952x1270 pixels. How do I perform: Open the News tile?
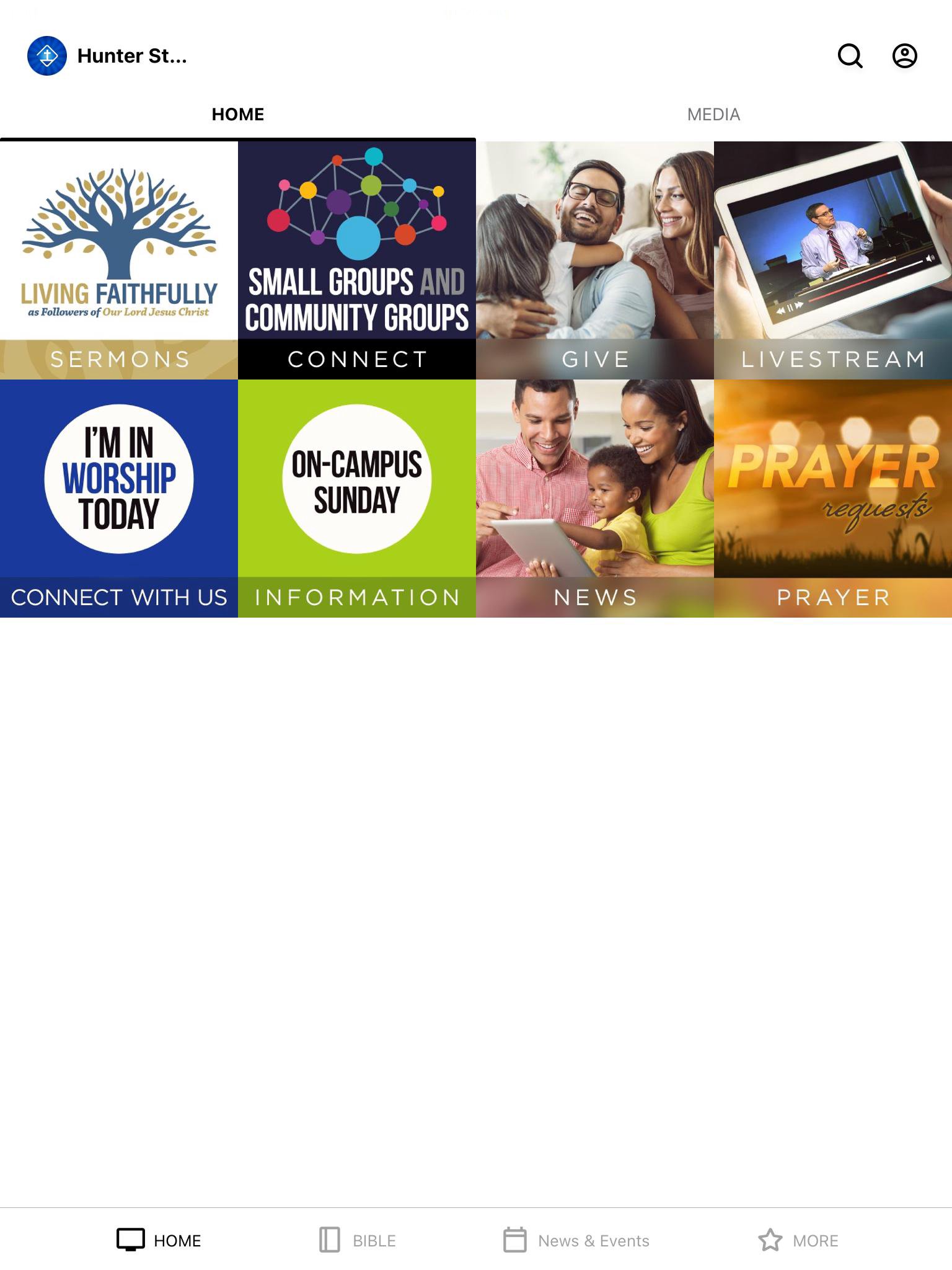tap(595, 499)
